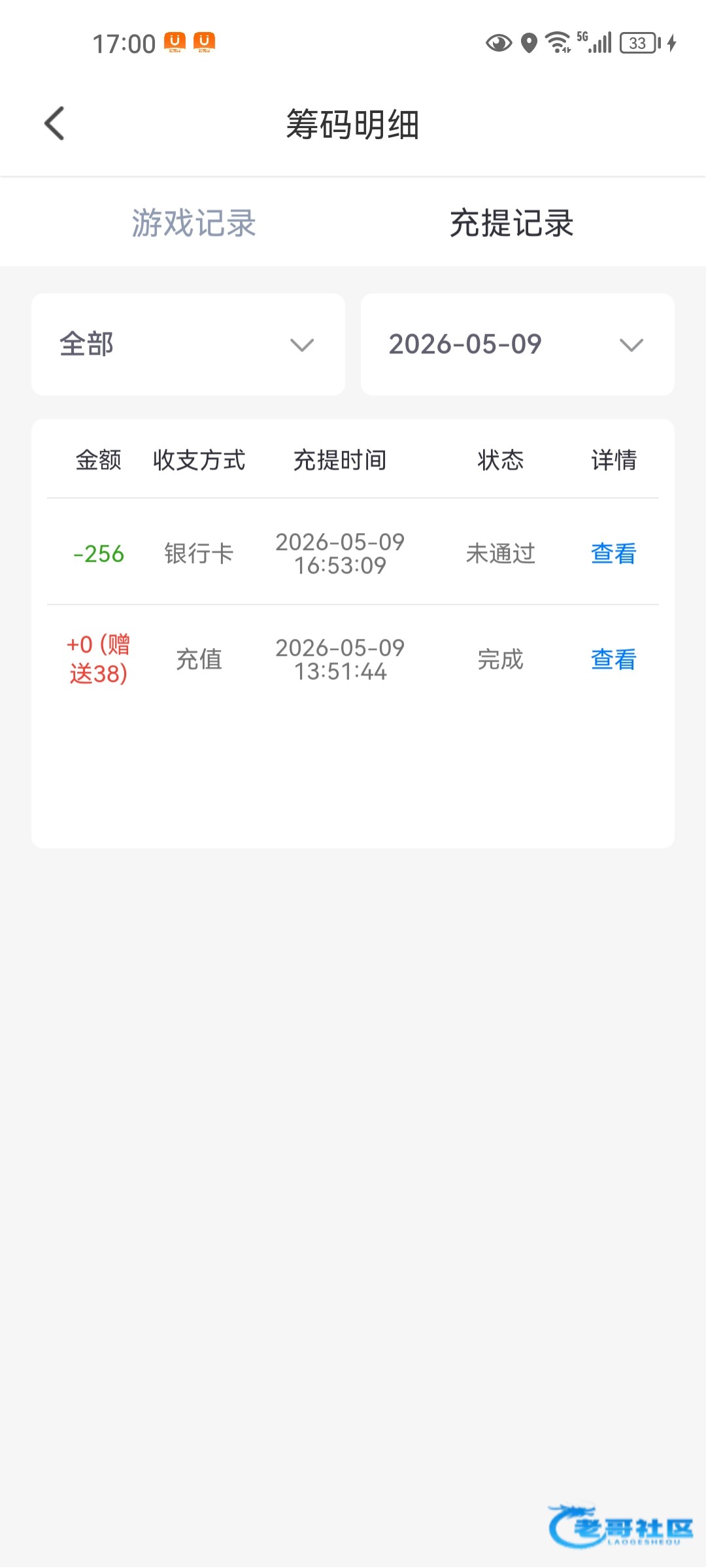Select the 充提记录 tab
Screen dimensions: 706x1568
(x=512, y=223)
